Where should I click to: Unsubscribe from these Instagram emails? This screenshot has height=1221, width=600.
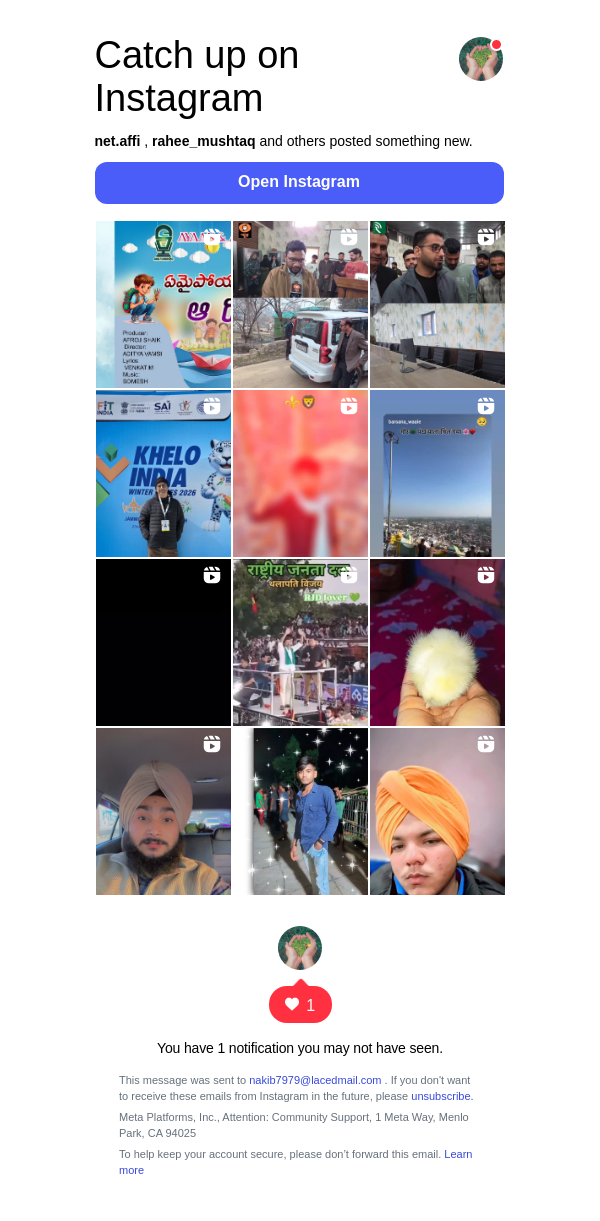pyautogui.click(x=440, y=1096)
